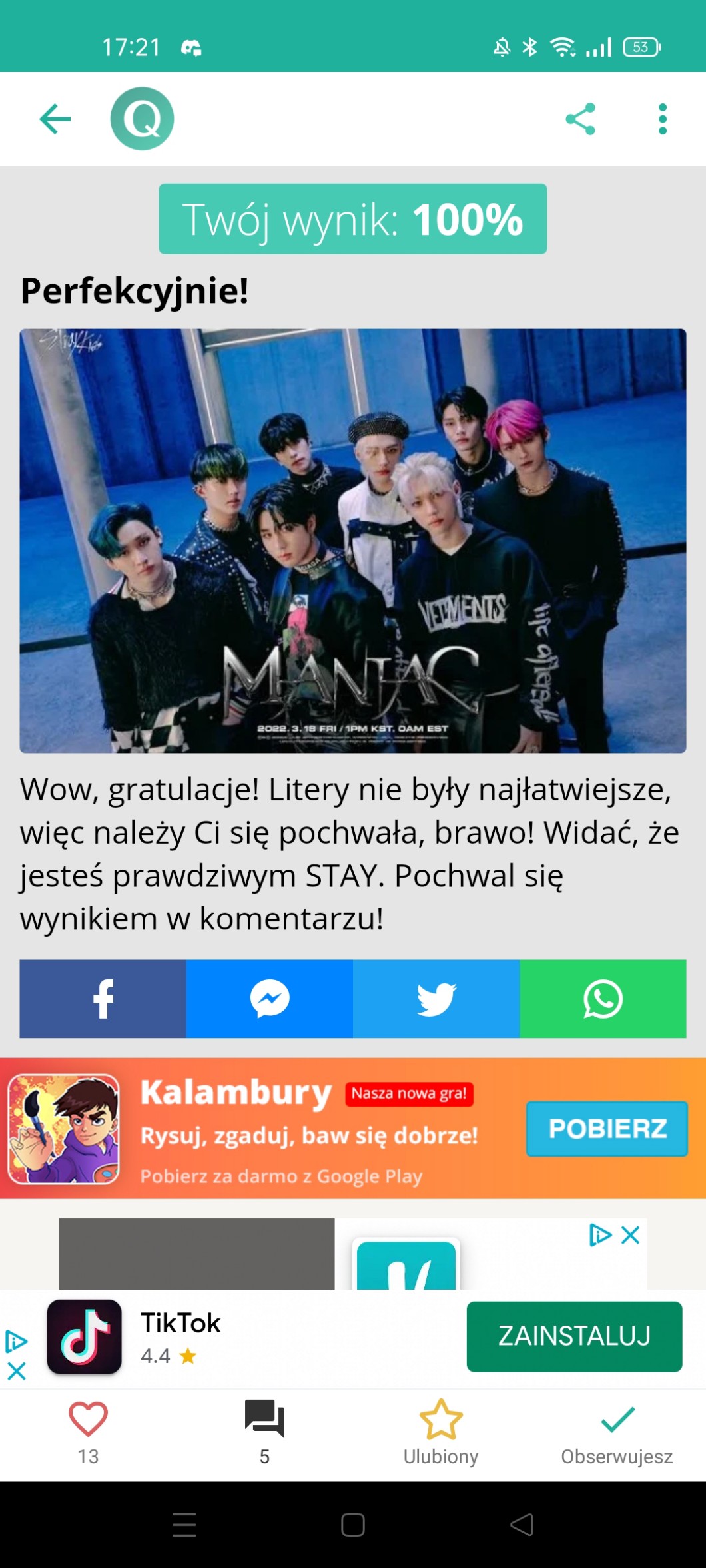Share the result via Messenger
This screenshot has height=1568, width=706.
[269, 999]
